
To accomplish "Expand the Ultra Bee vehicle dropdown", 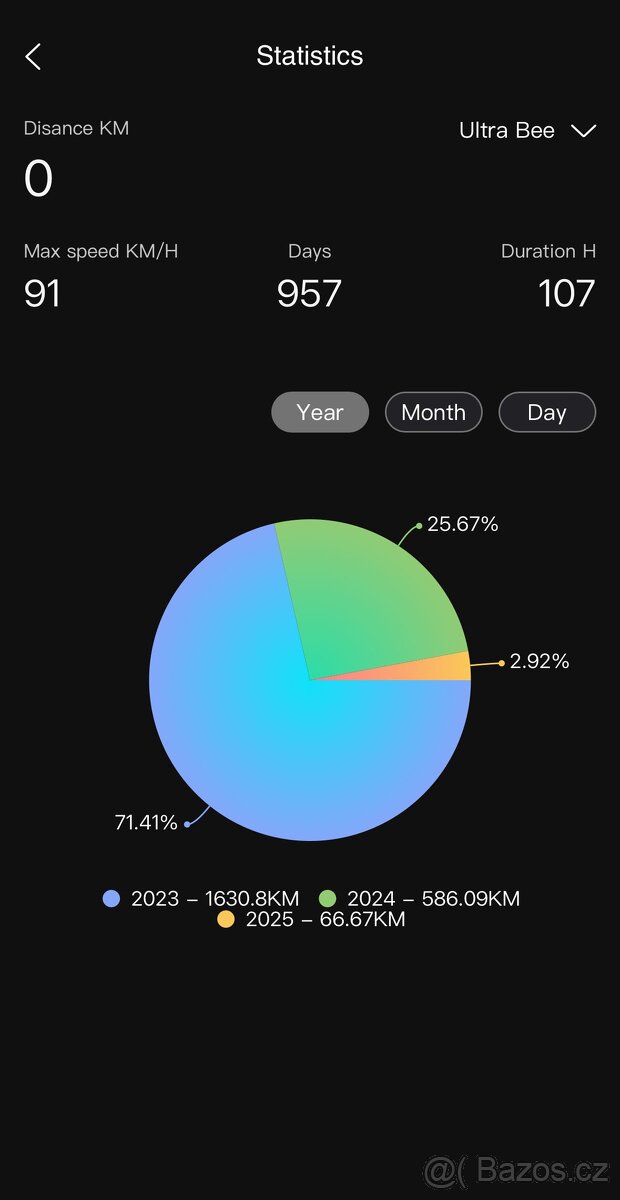I will [x=527, y=131].
